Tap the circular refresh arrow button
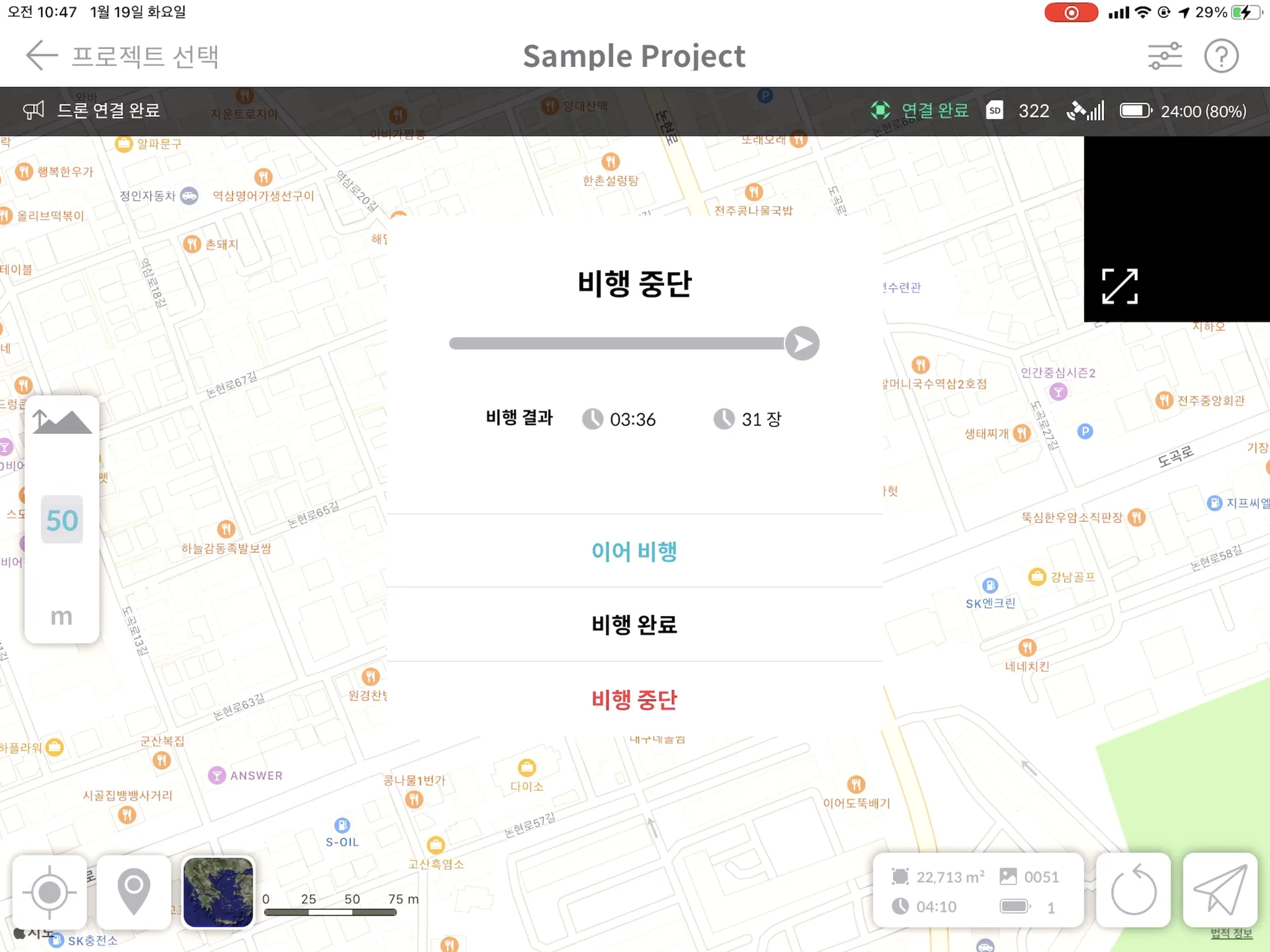Screen dimensions: 1270x952 coord(1134,891)
